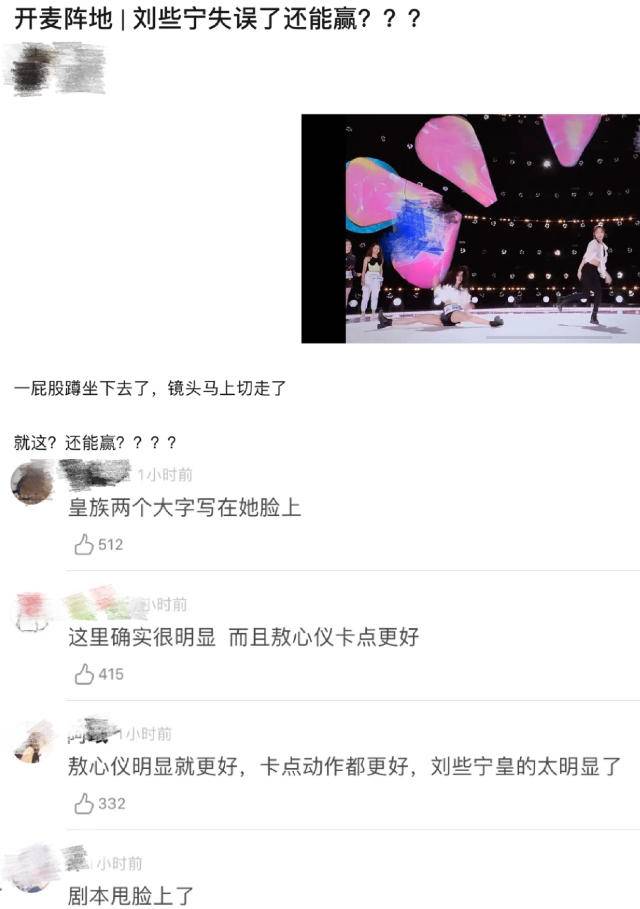Like the comment with 415 likes

coord(85,674)
